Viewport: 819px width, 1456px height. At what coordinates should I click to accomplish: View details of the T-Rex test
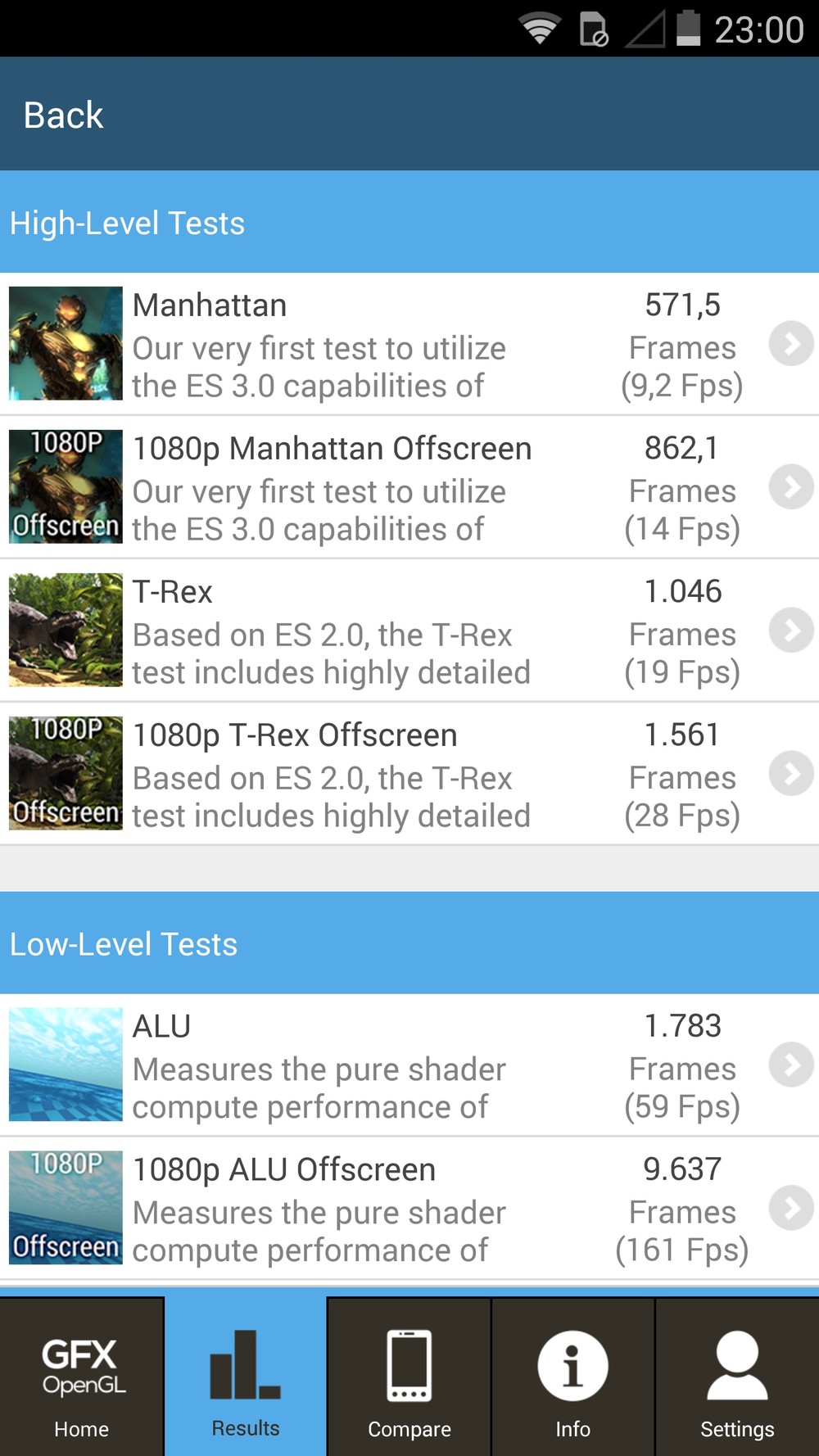click(x=409, y=631)
